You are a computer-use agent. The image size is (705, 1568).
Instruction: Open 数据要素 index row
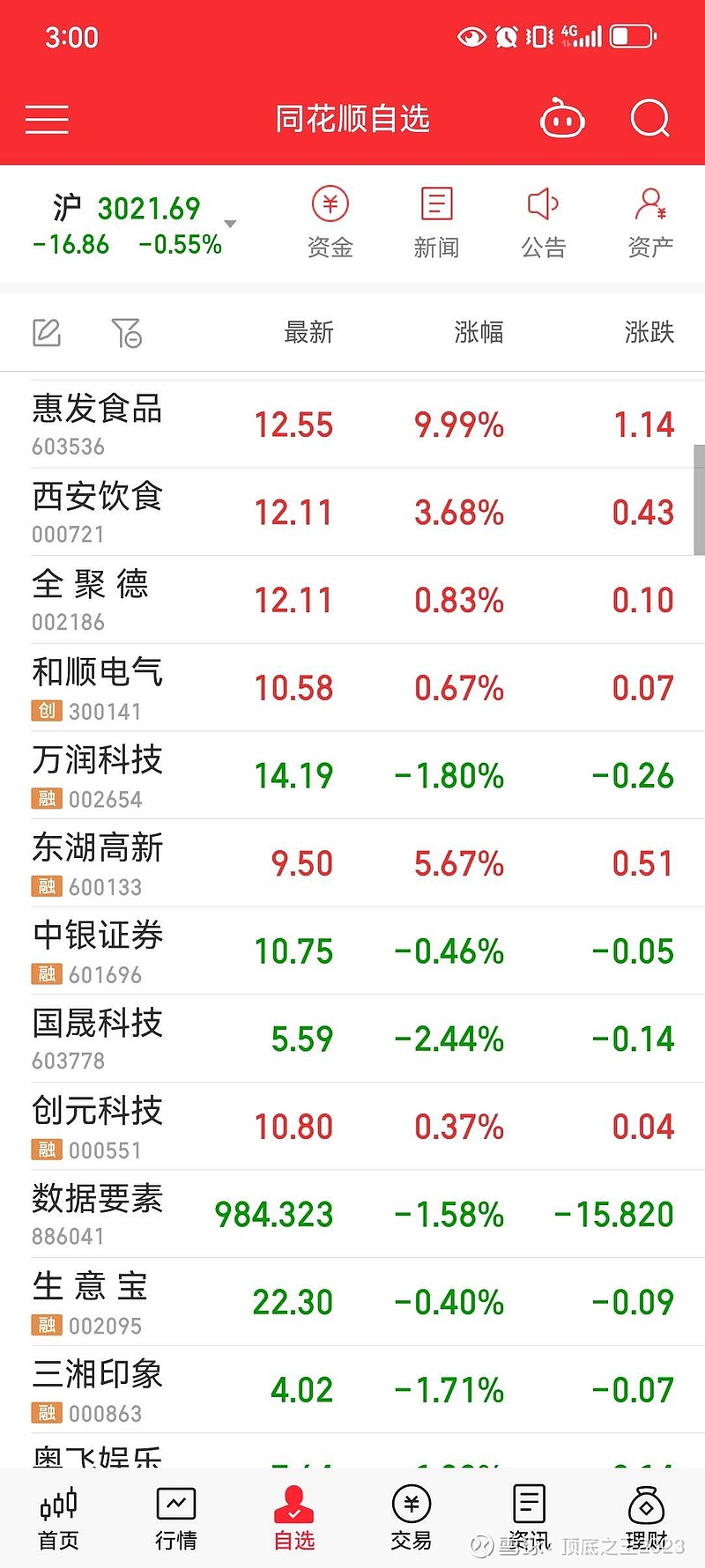coord(352,1214)
